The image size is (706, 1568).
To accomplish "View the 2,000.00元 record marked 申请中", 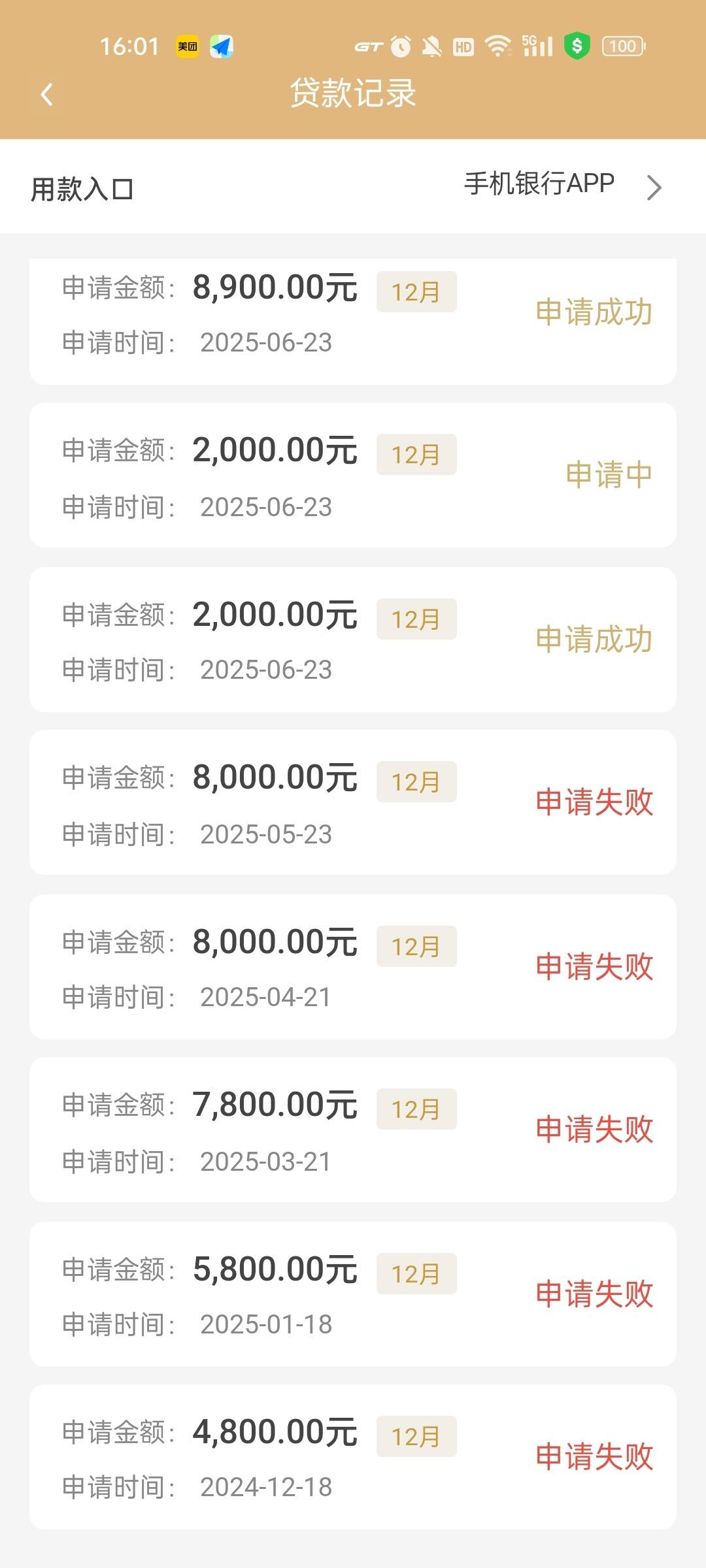I will pos(353,475).
